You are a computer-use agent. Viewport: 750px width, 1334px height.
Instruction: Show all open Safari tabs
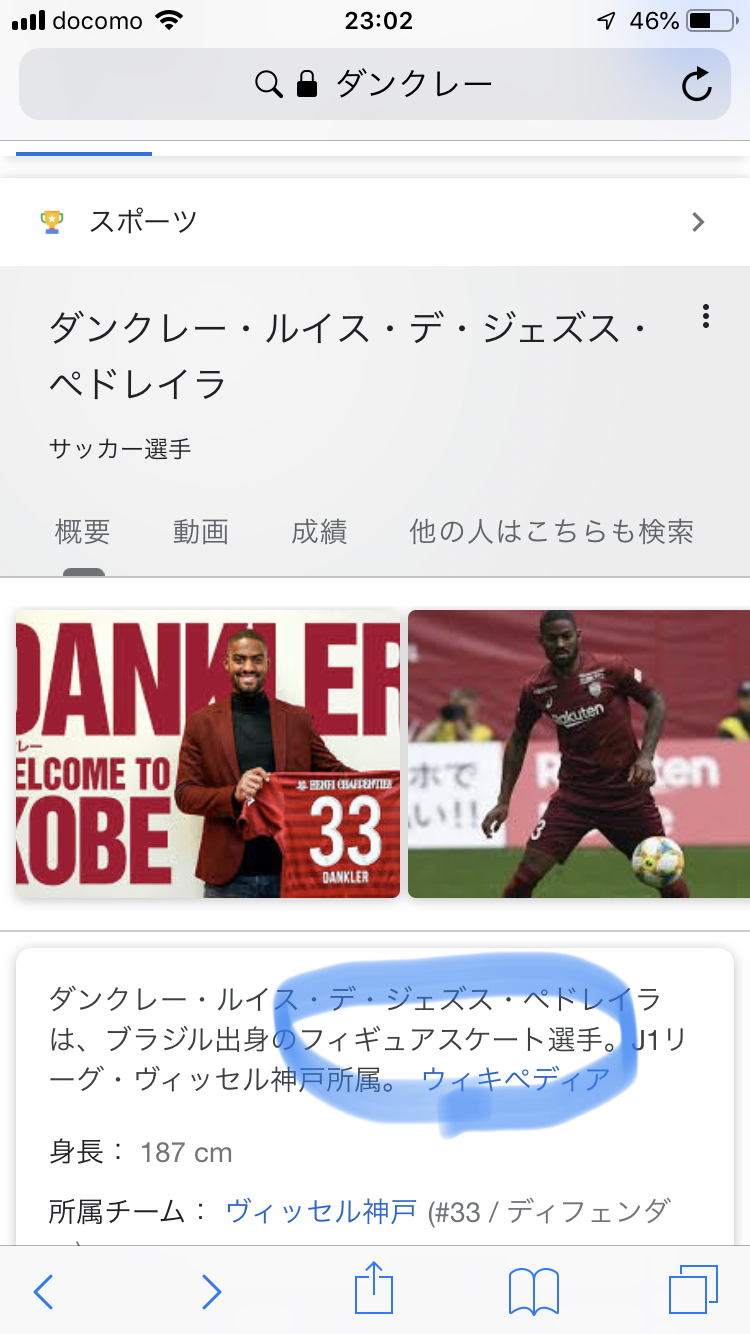pyautogui.click(x=693, y=1290)
